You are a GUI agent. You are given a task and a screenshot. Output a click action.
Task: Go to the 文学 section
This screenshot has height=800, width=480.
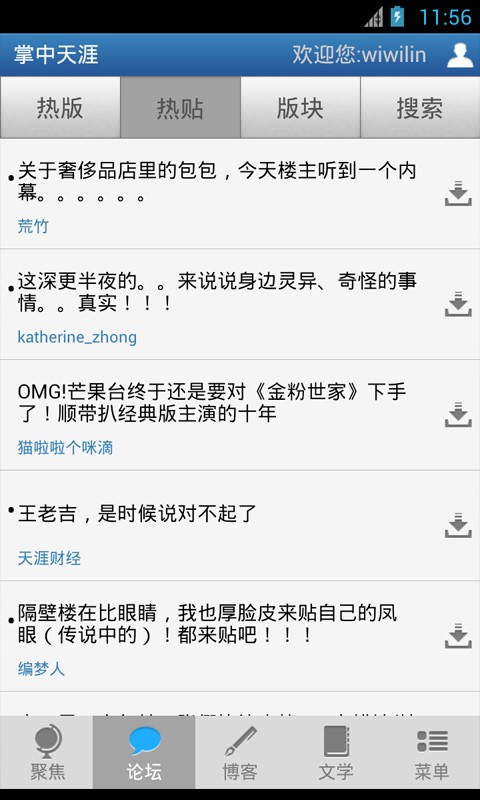point(336,752)
